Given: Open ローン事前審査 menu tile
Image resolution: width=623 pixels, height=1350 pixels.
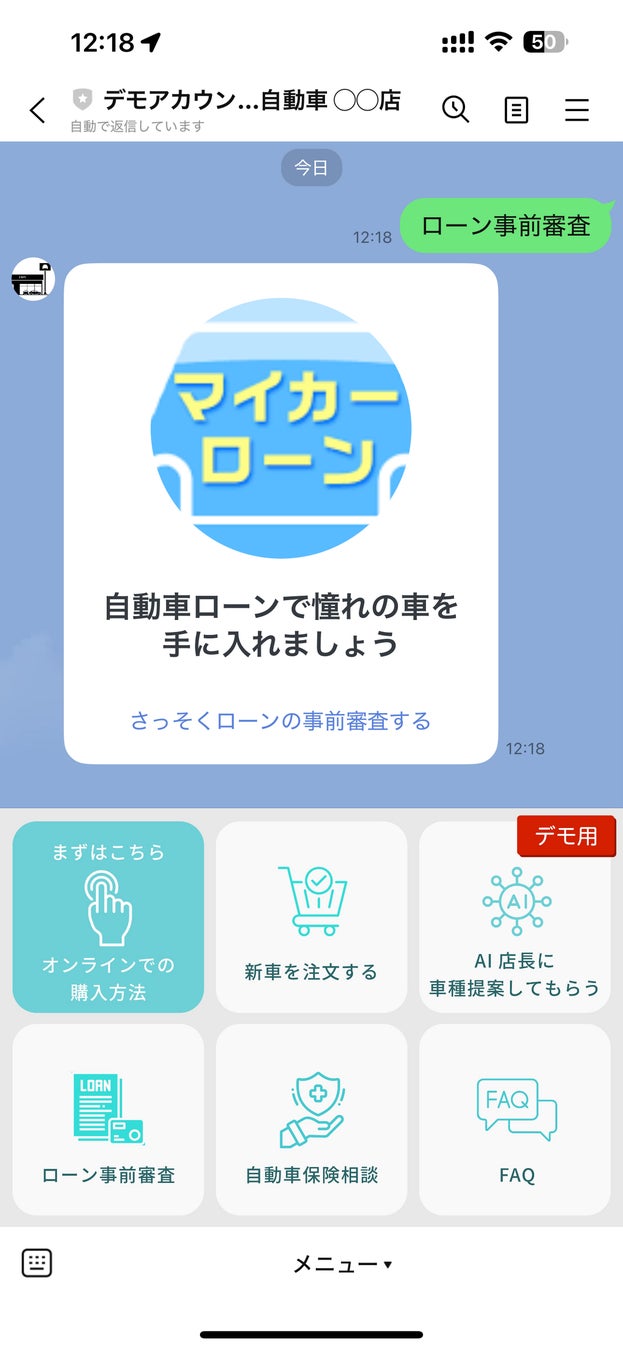Looking at the screenshot, I should coord(108,1119).
